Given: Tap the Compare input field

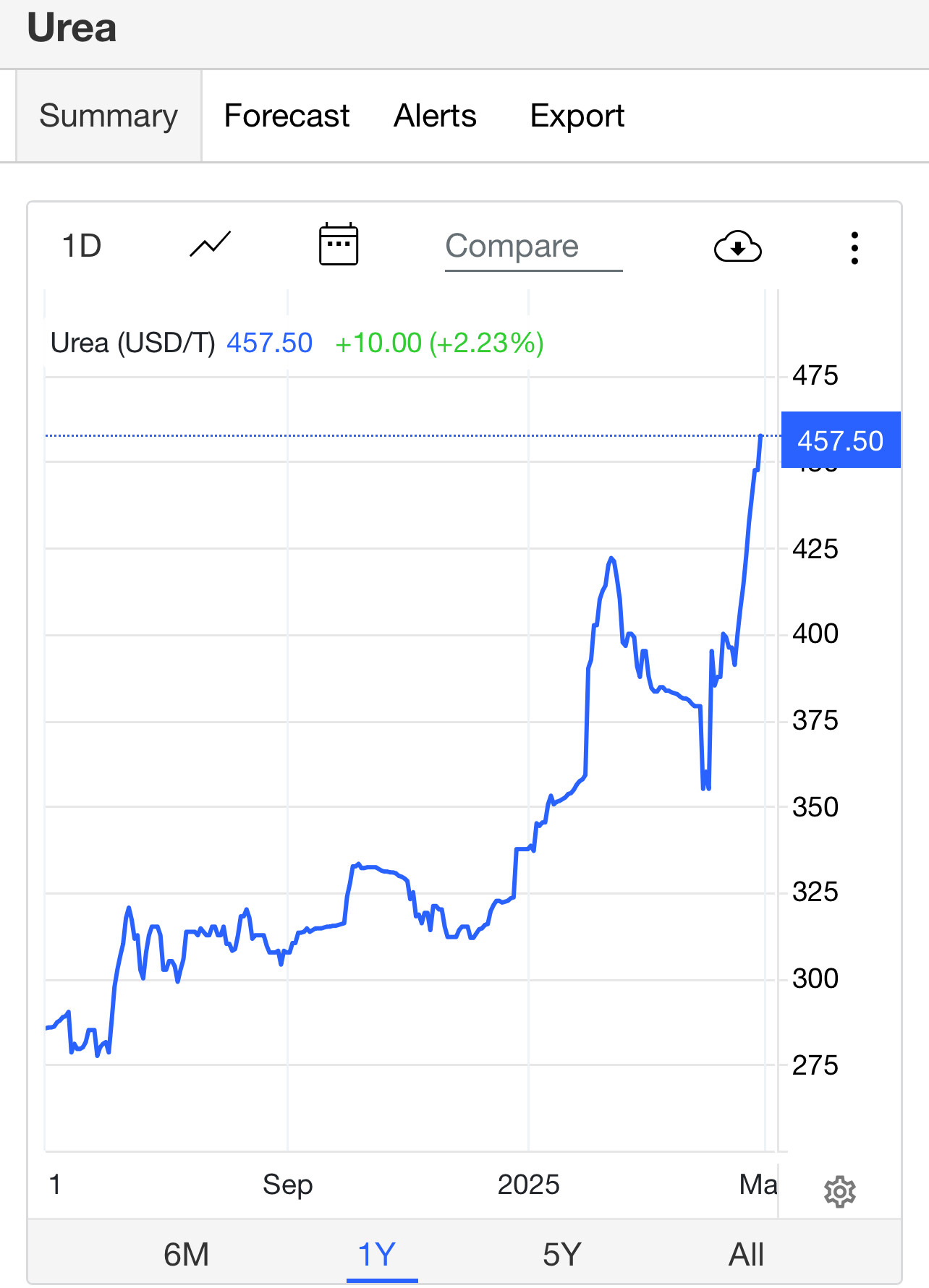Looking at the screenshot, I should click(533, 247).
